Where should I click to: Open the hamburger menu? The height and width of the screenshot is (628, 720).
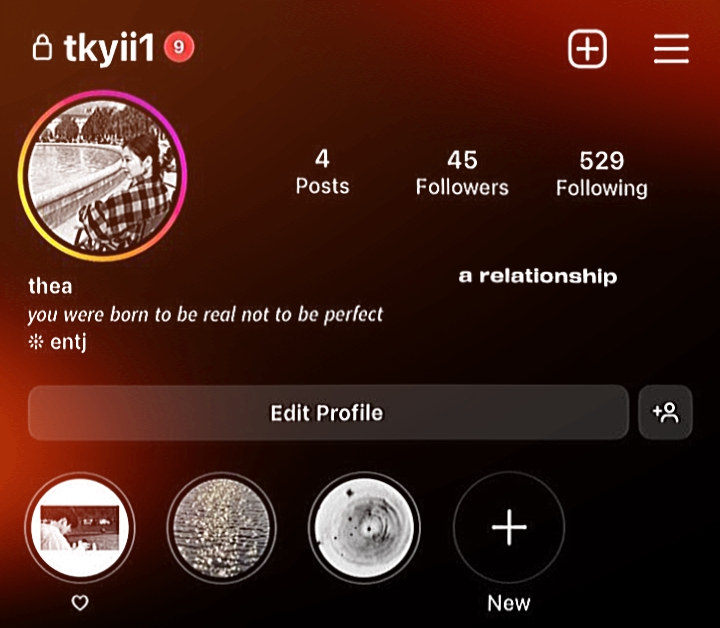(x=671, y=48)
